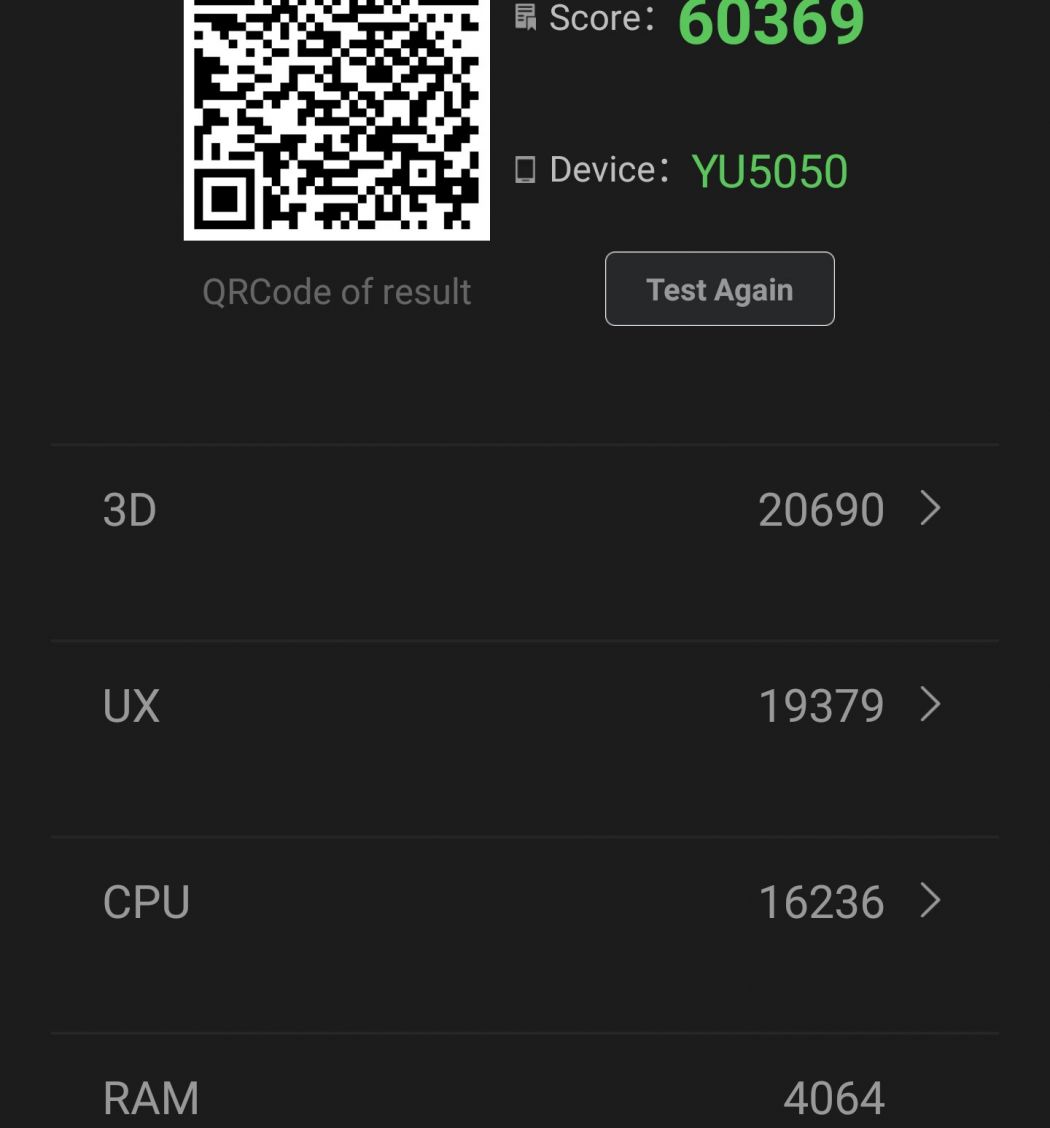Screen dimensions: 1050x1128
Task: Tap the Test Again button
Action: pos(719,289)
